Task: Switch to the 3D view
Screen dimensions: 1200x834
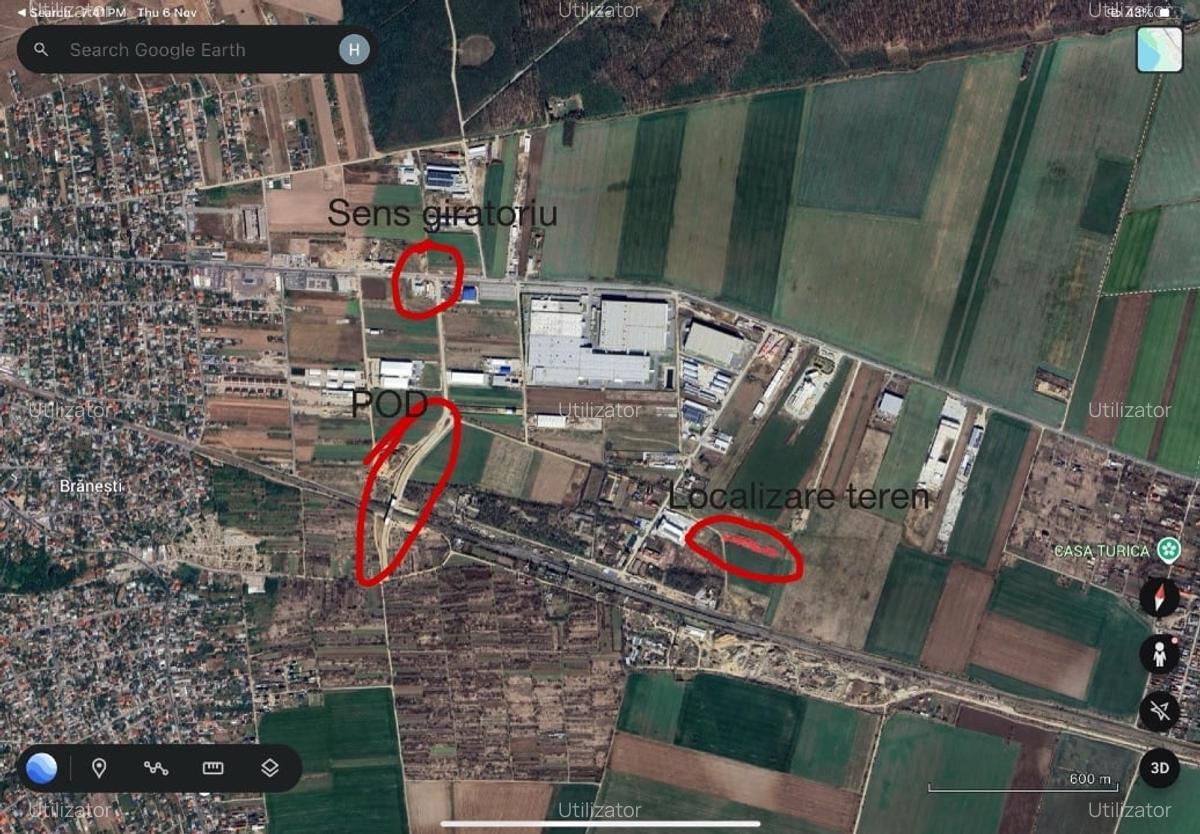Action: pos(1159,768)
